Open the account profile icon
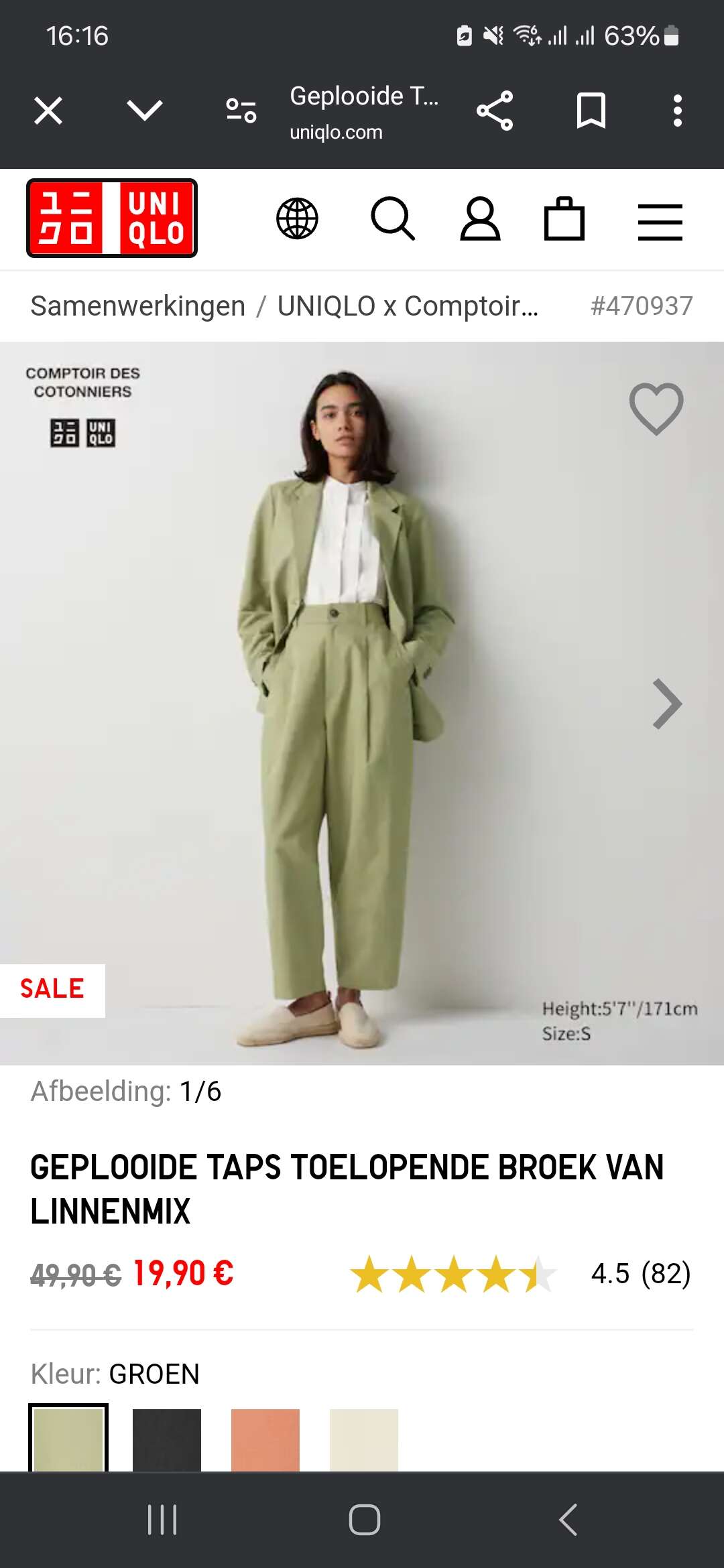 (480, 218)
